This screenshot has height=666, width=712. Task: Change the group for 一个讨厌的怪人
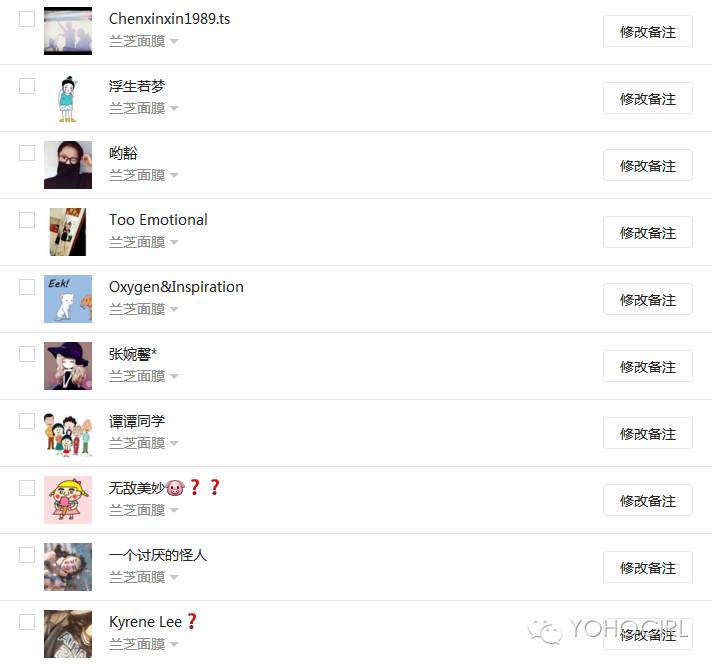pos(144,577)
